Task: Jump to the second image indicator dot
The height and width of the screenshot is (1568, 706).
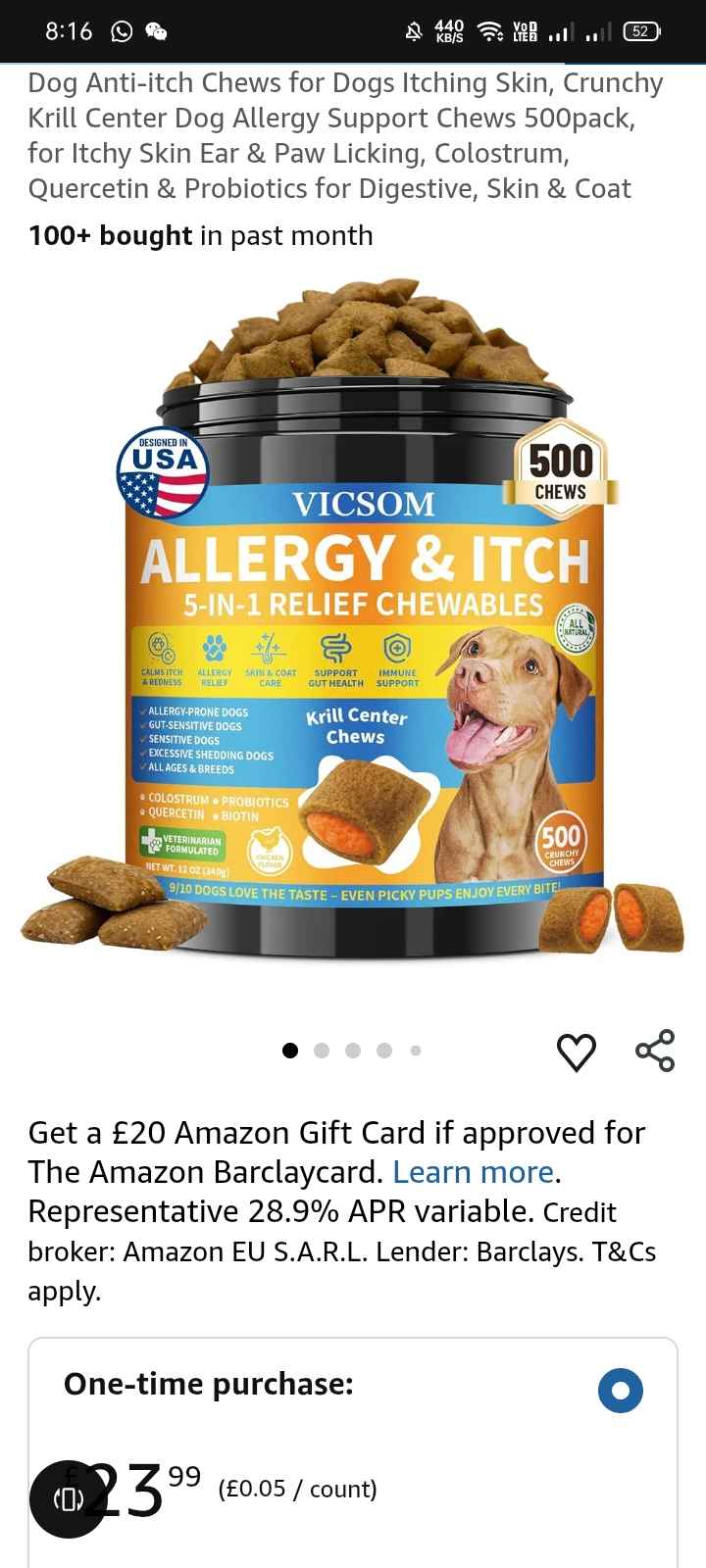Action: pyautogui.click(x=322, y=1051)
